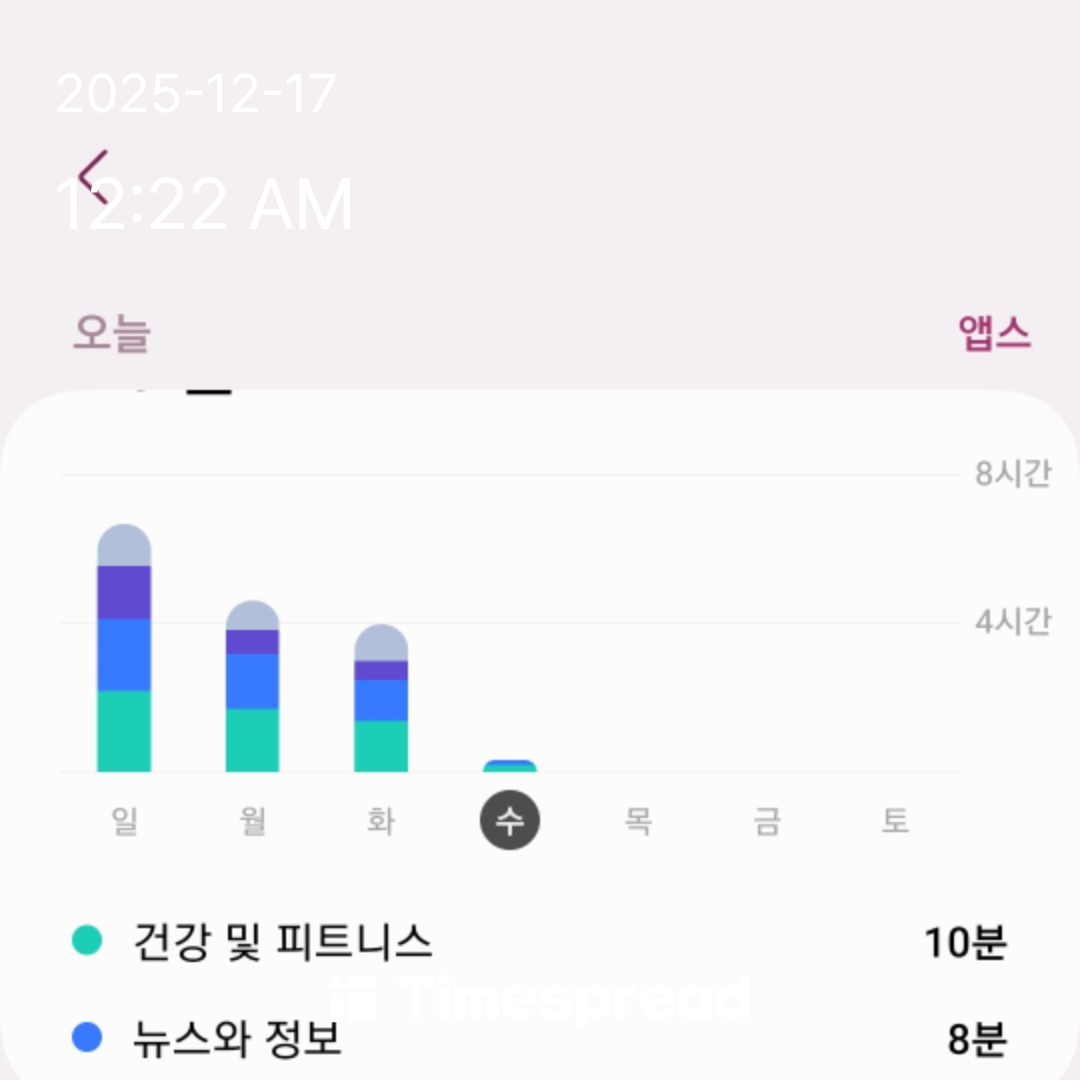Image resolution: width=1080 pixels, height=1080 pixels.
Task: Switch to the 앱스 tab
Action: [x=994, y=333]
